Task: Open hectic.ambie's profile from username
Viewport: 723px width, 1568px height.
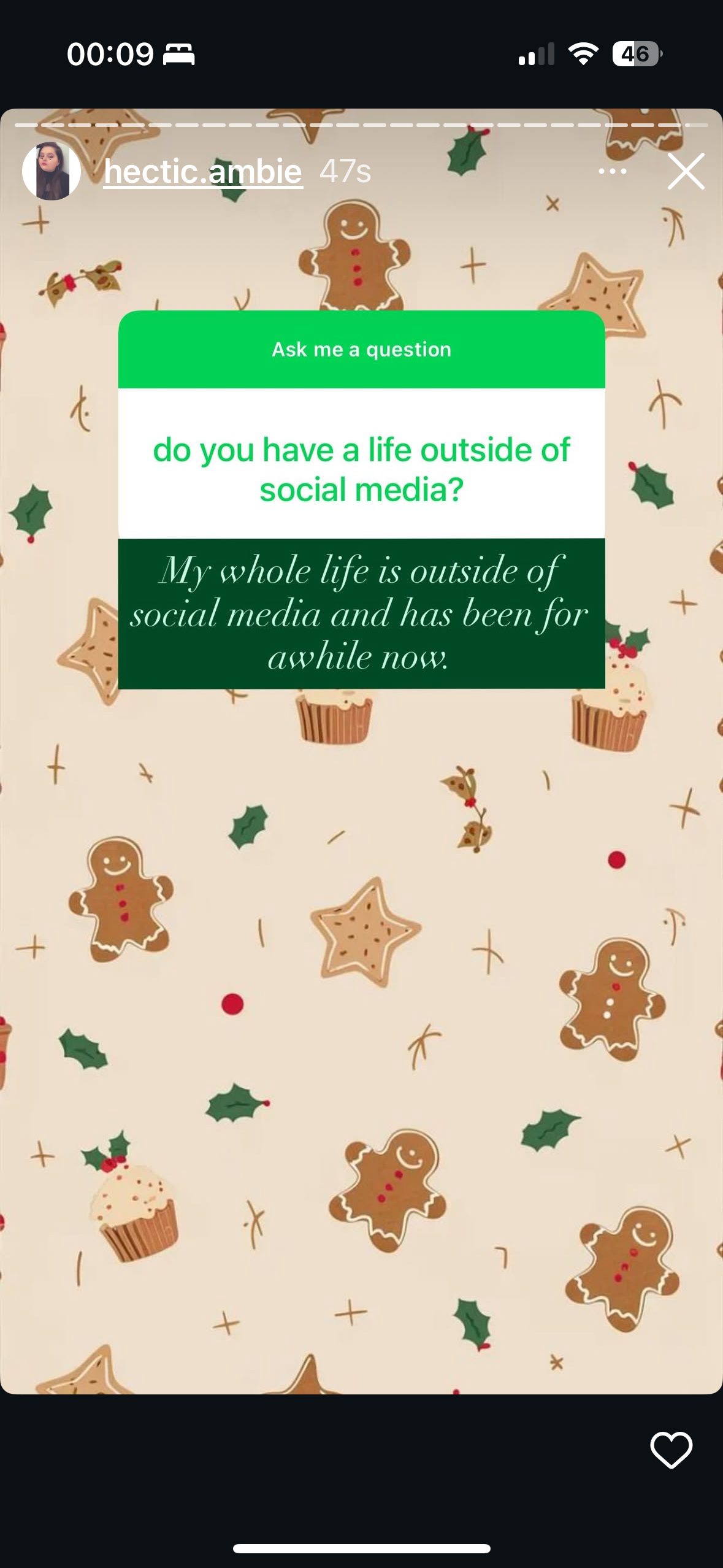Action: (203, 171)
